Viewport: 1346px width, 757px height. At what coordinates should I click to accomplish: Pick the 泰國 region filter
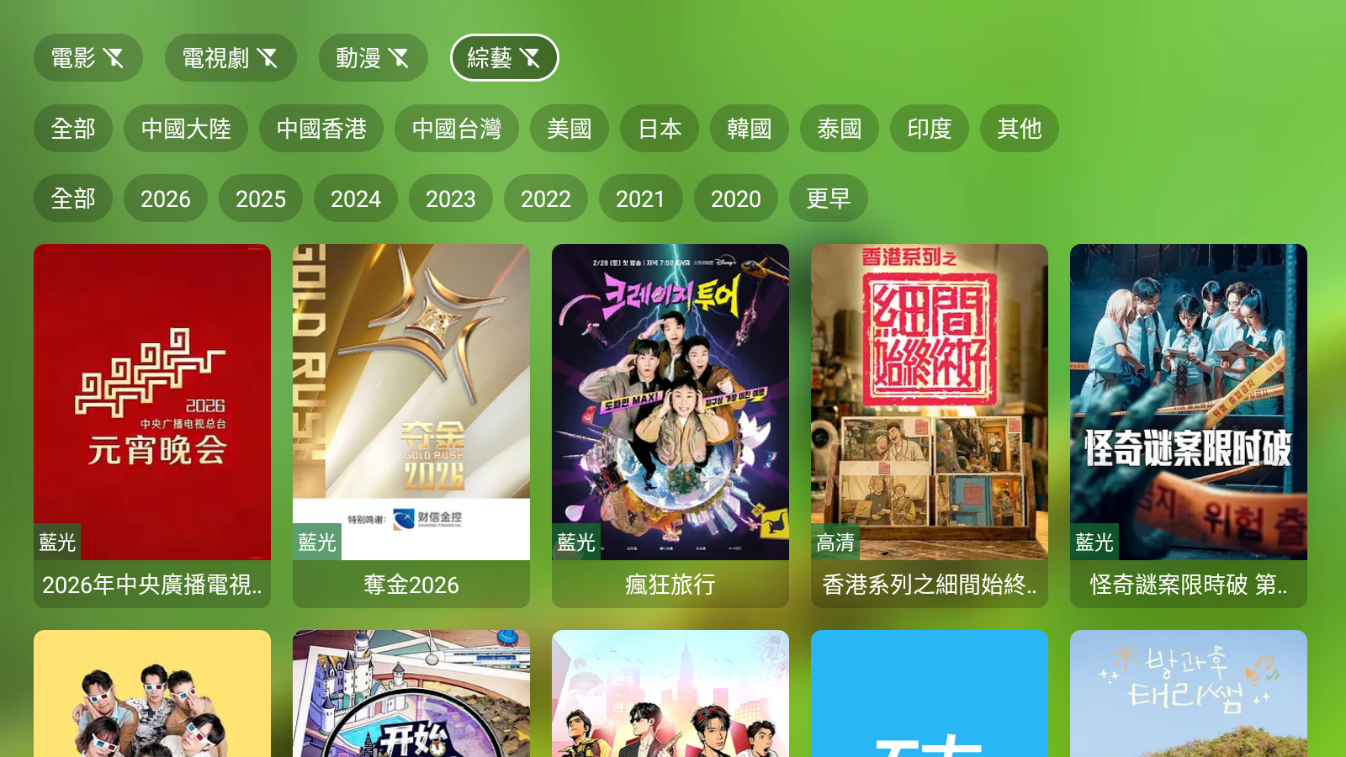[x=839, y=129]
